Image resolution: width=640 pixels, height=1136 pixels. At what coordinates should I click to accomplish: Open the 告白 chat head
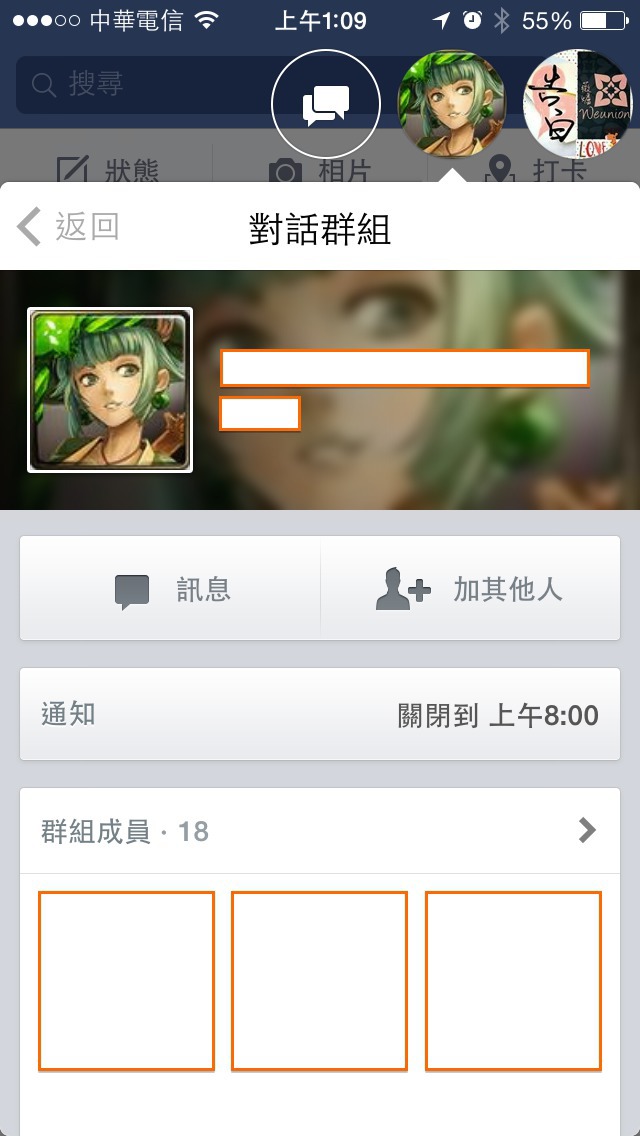[578, 104]
